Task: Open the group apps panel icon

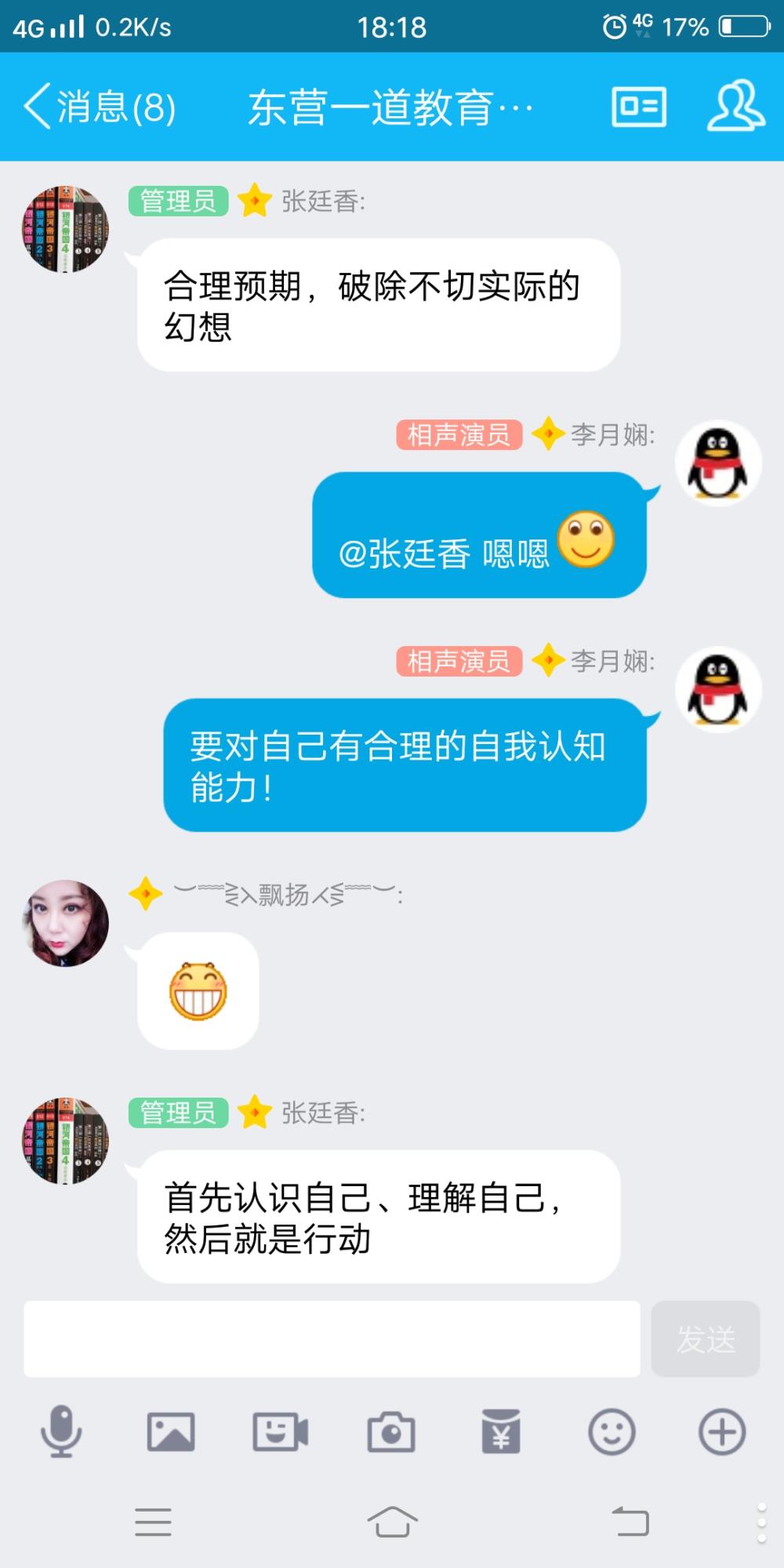Action: pos(639,107)
